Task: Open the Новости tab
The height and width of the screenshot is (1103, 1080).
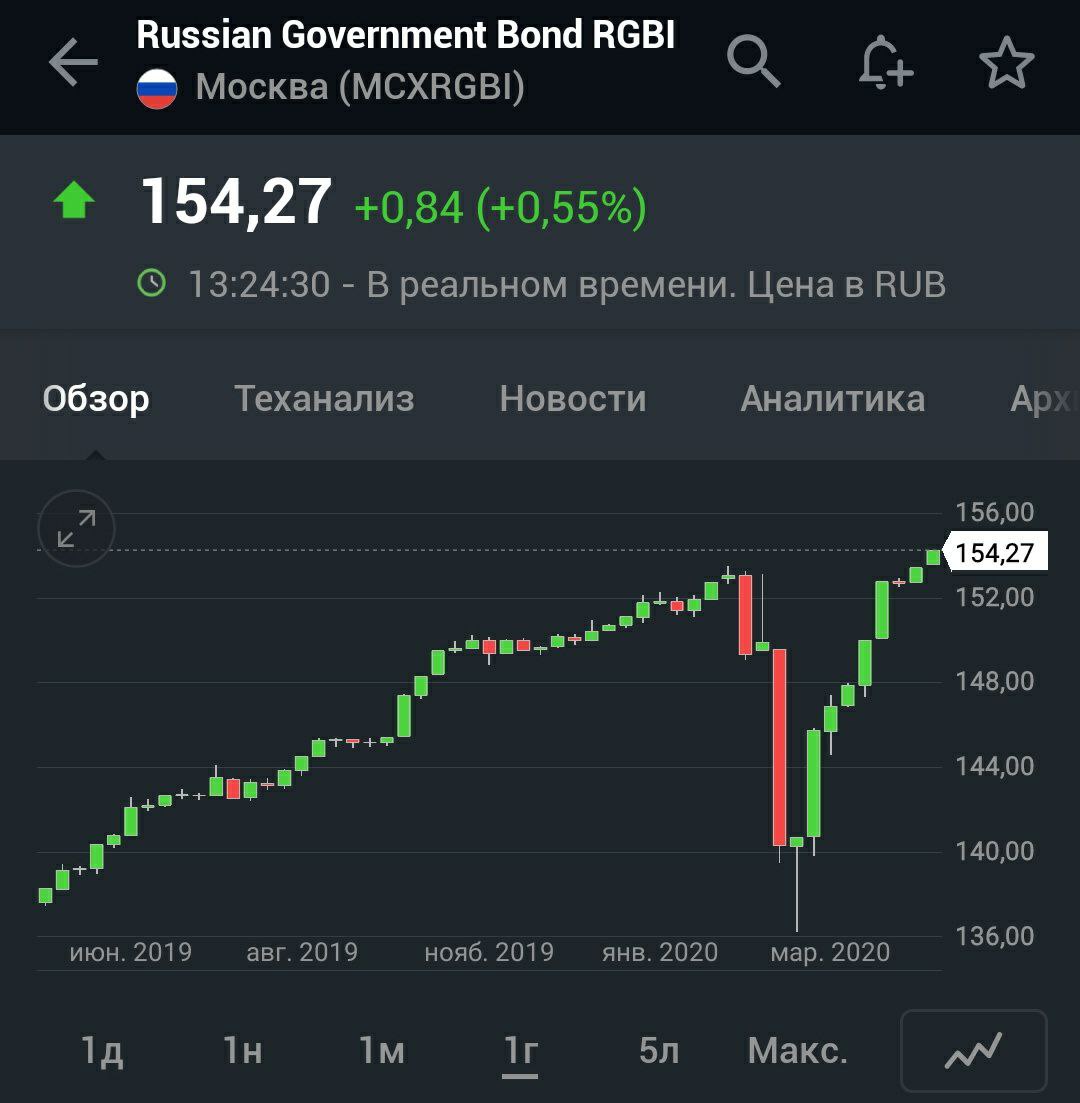Action: click(573, 399)
